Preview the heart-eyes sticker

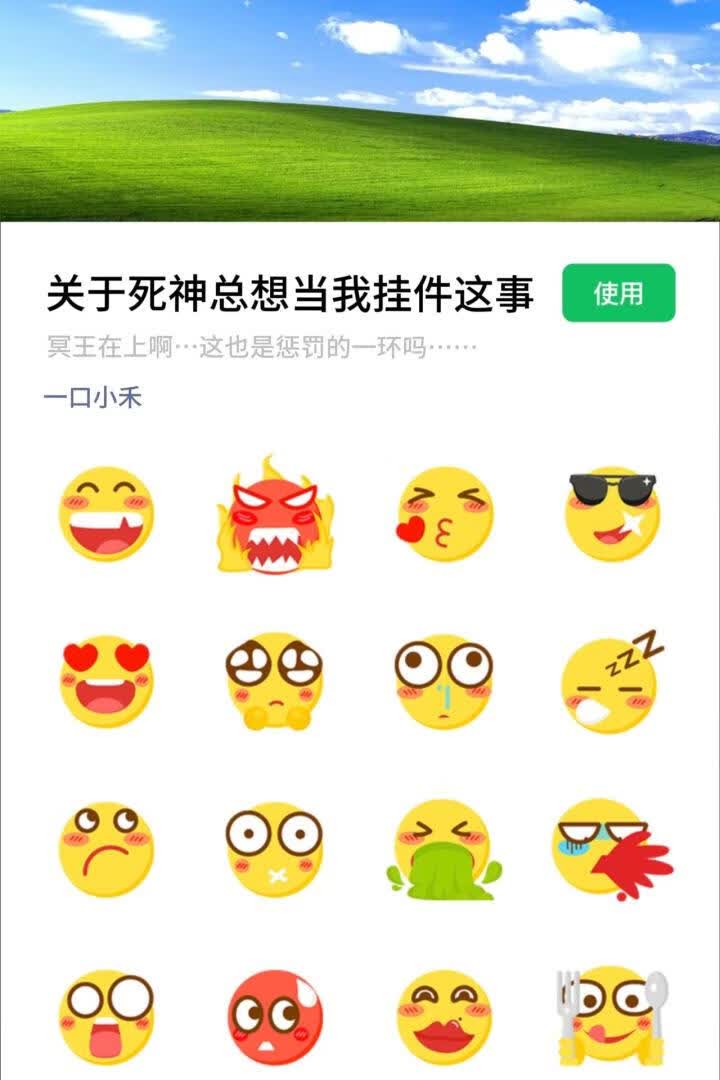click(x=105, y=682)
